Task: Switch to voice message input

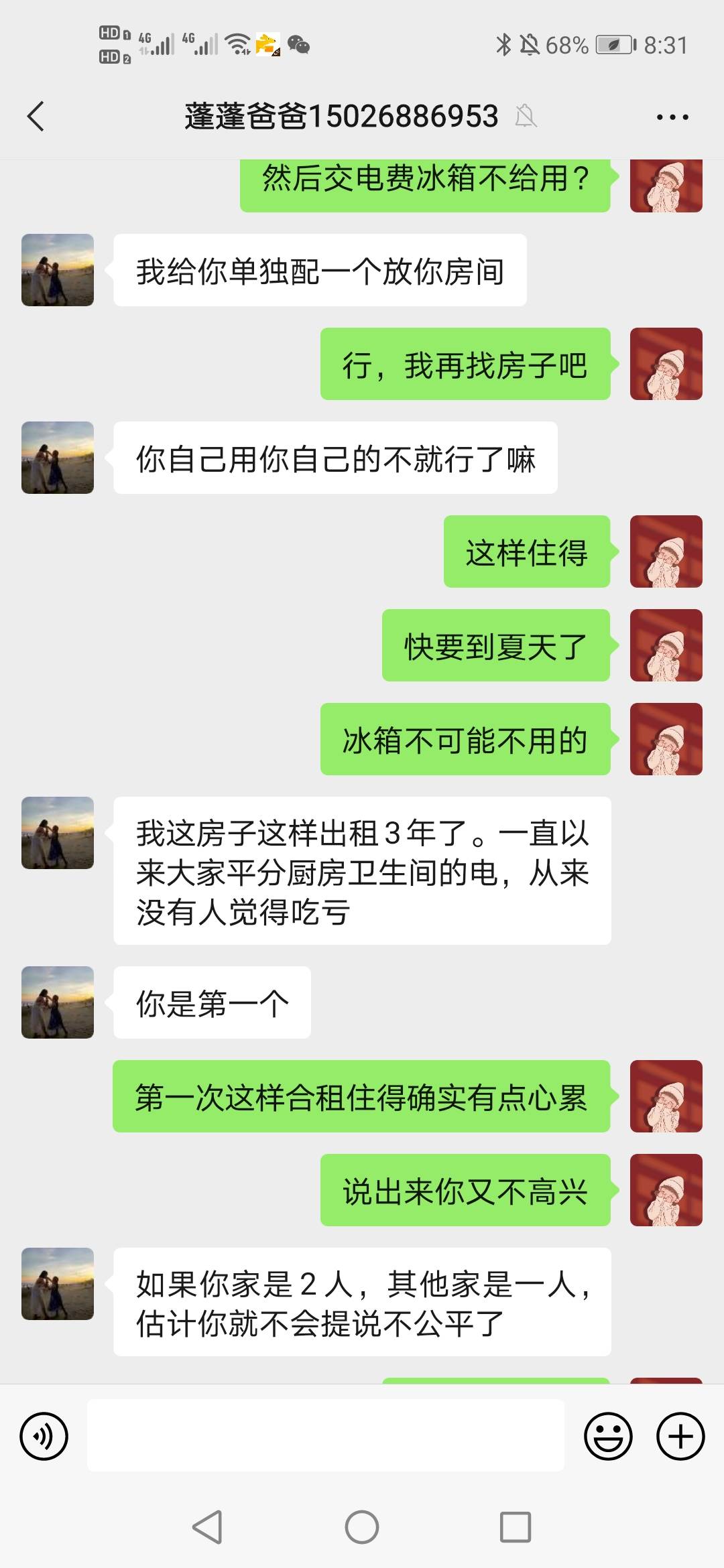Action: (x=44, y=1436)
